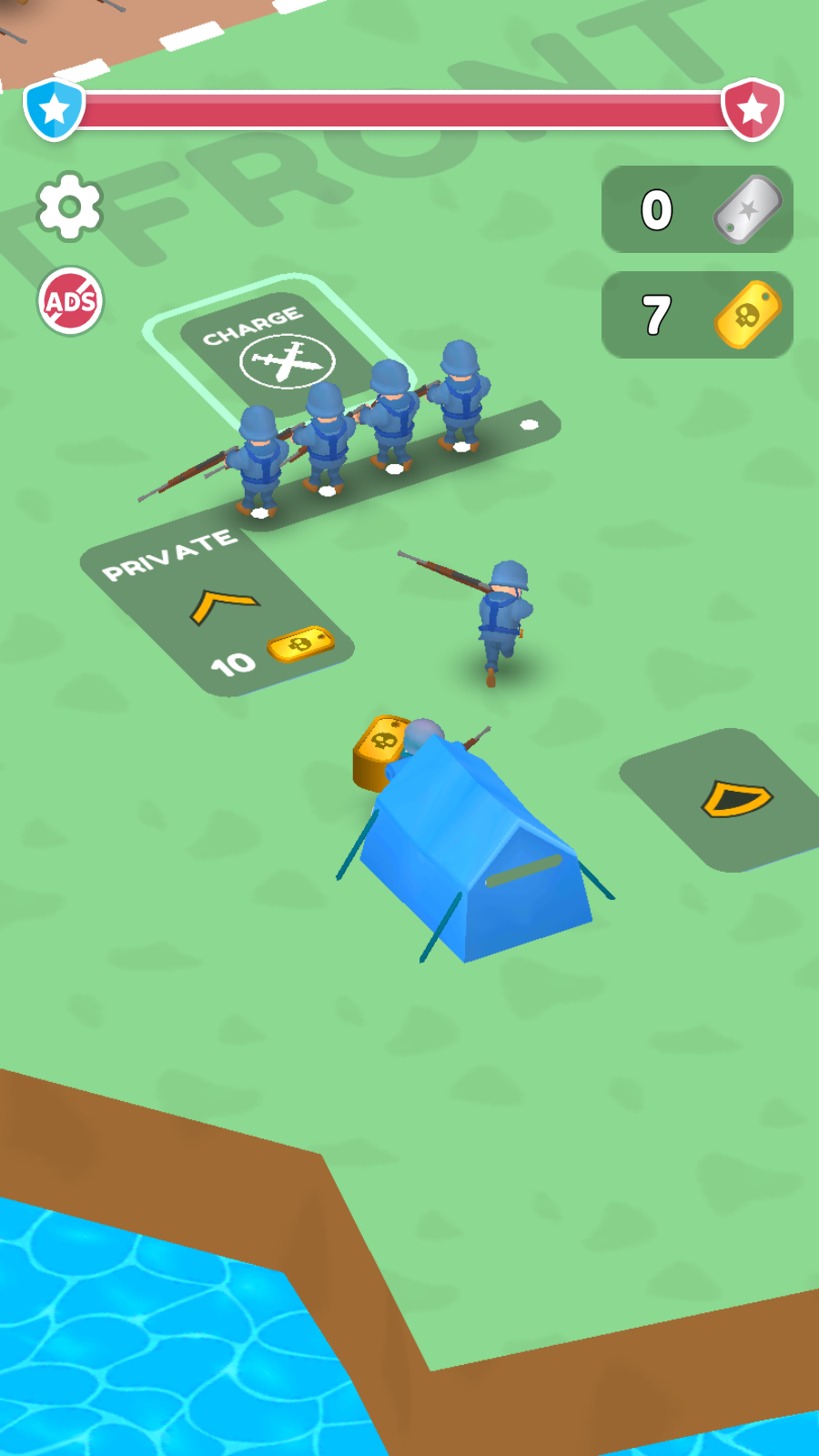
Task: Tap the remove ads button
Action: click(71, 301)
